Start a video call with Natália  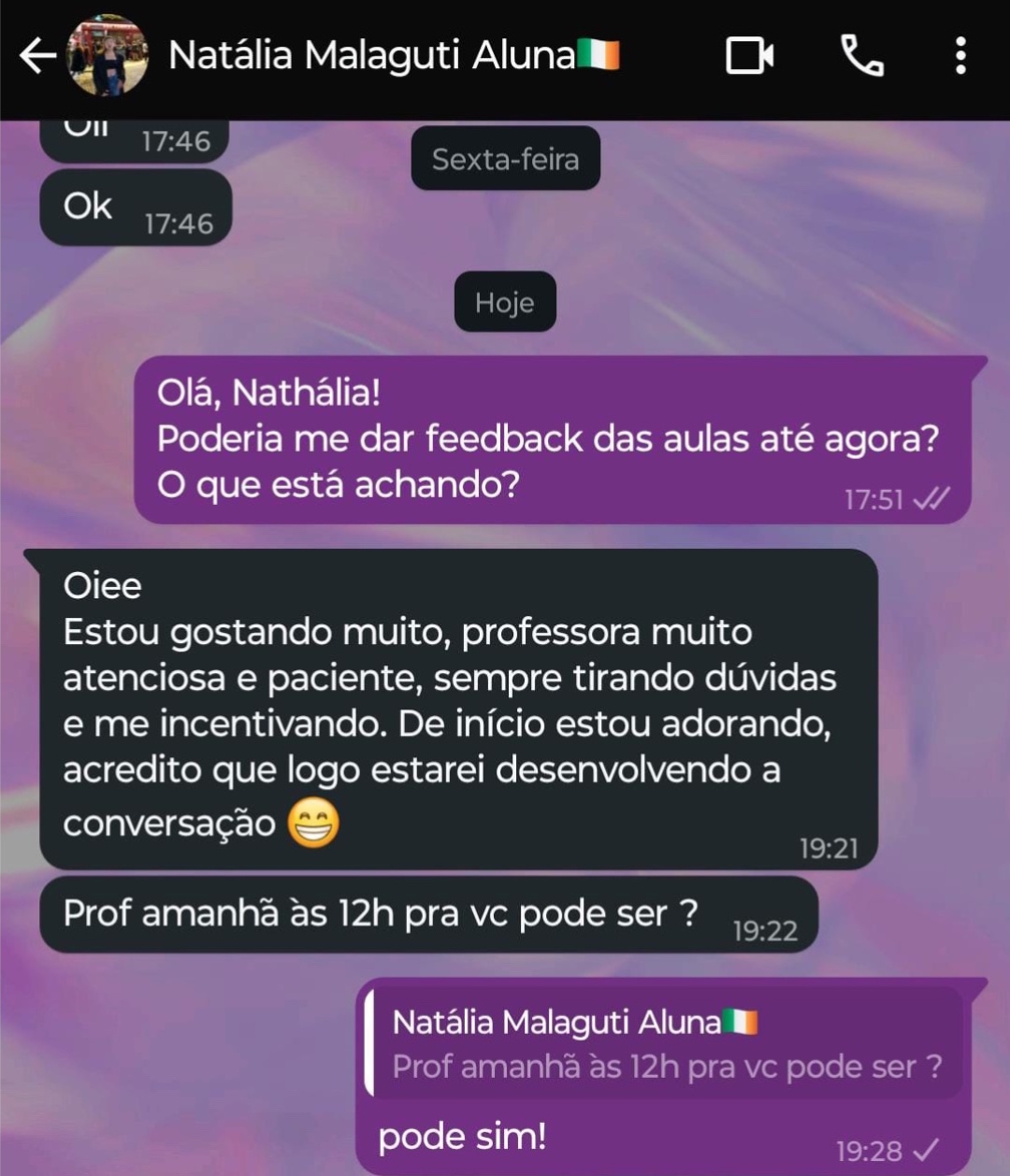coord(749,56)
